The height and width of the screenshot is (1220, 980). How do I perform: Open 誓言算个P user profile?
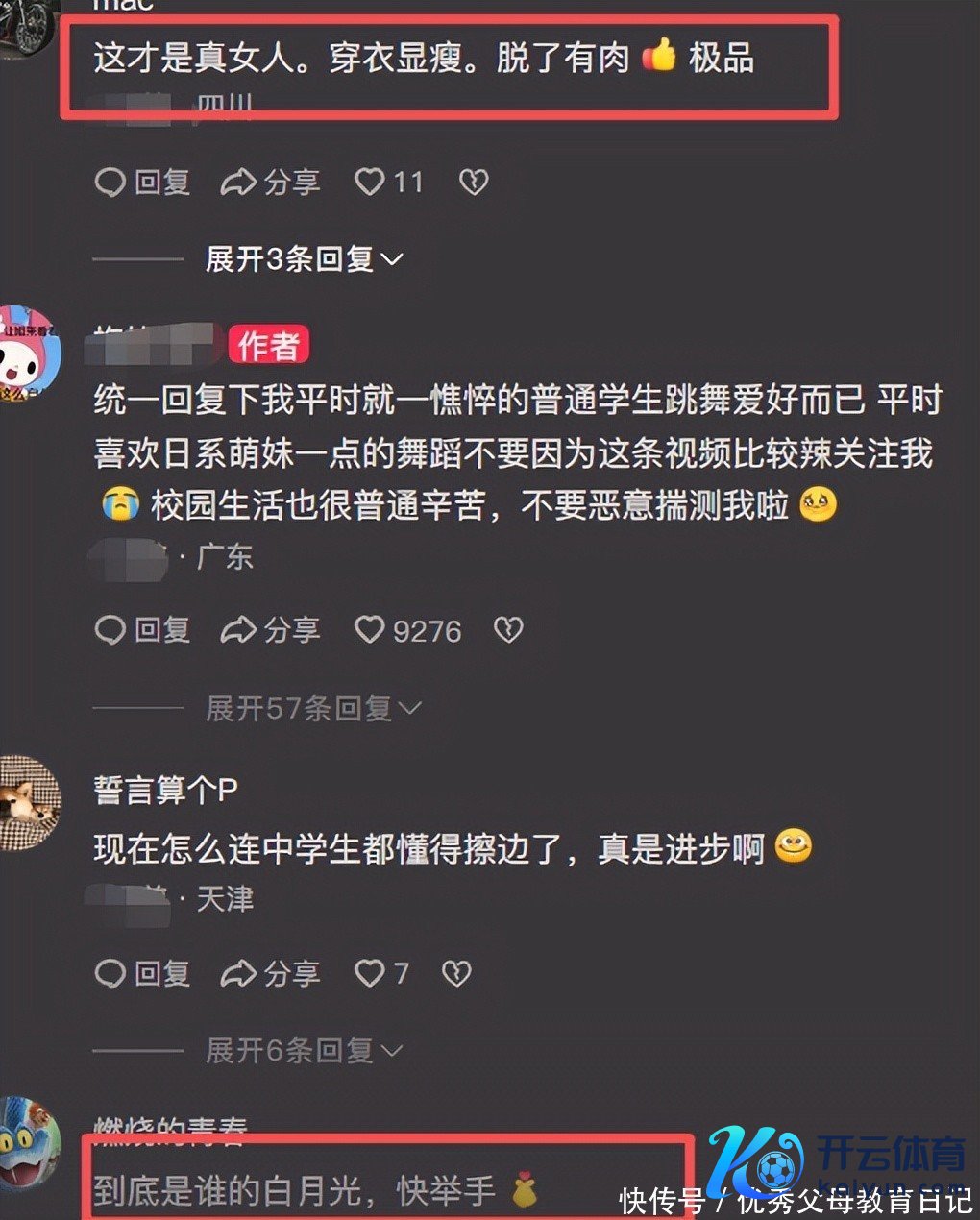(x=165, y=790)
